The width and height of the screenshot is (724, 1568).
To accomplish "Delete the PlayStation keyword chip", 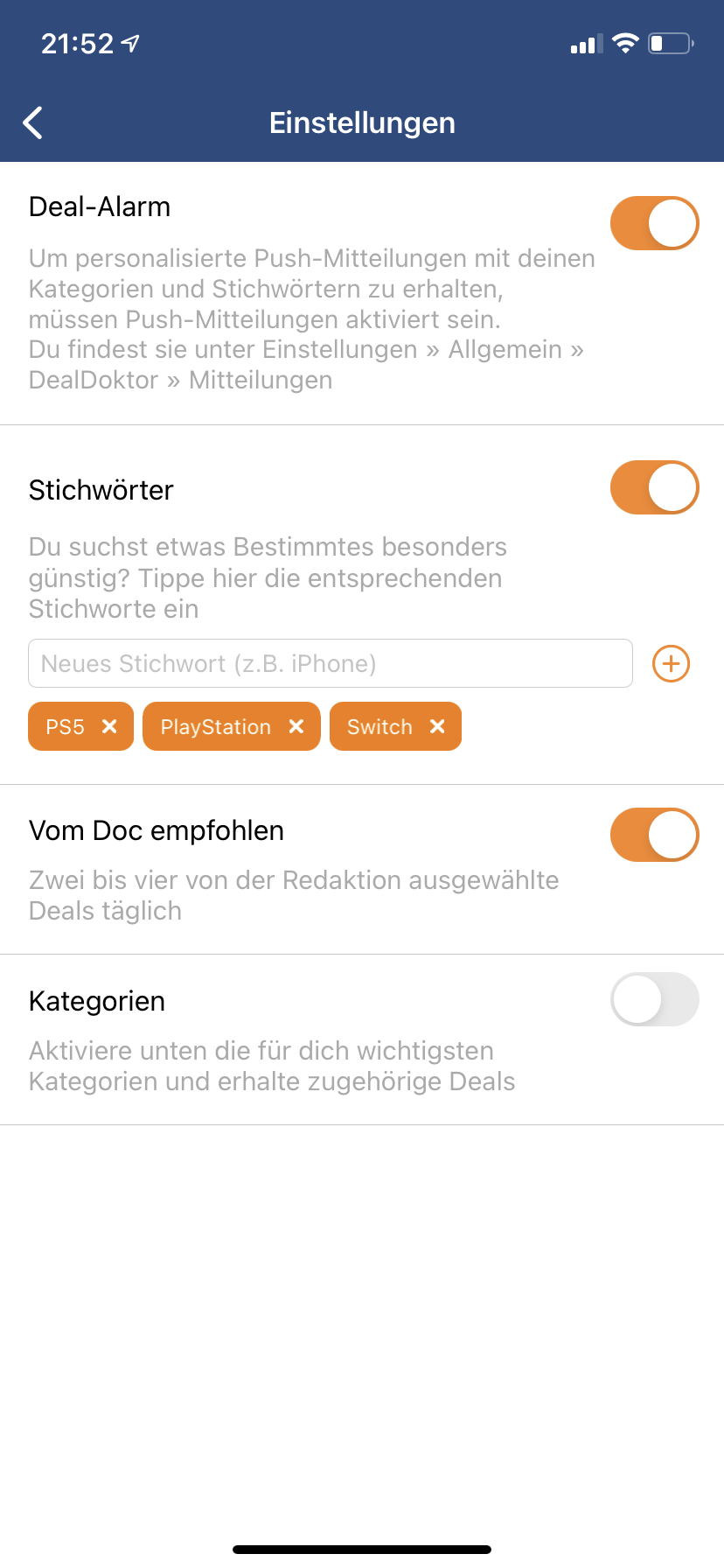I will pos(296,726).
